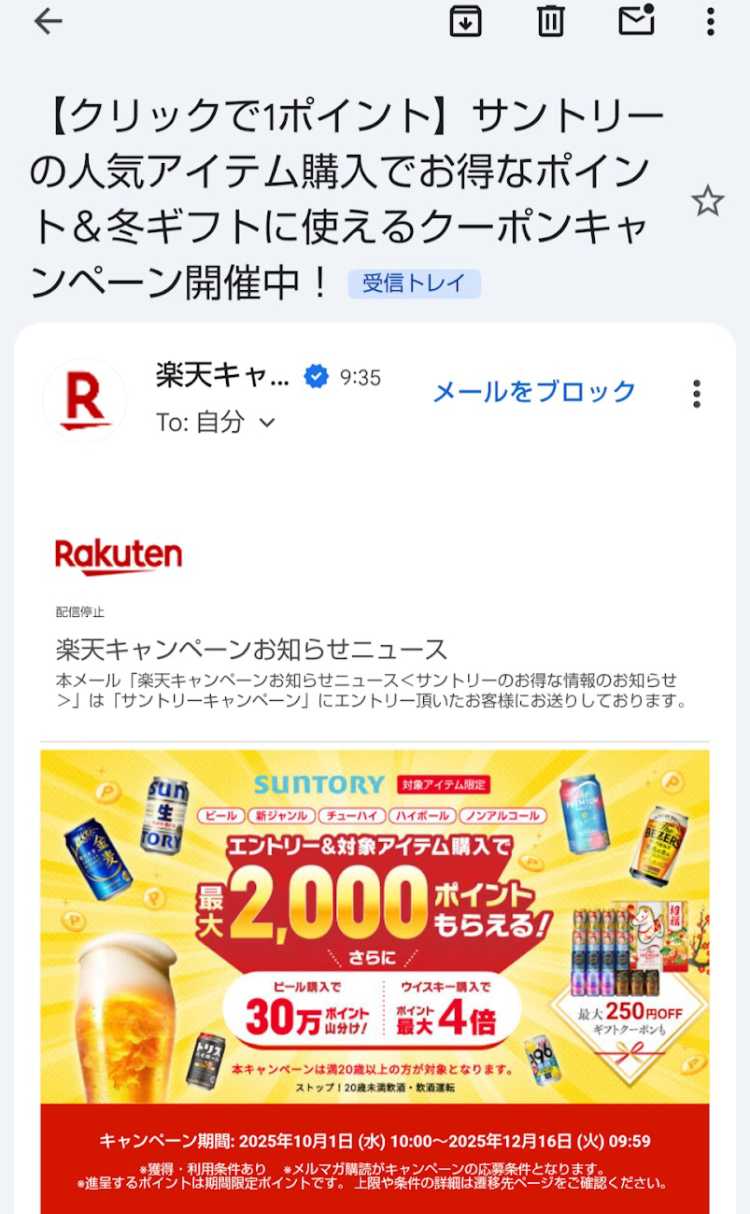The height and width of the screenshot is (1214, 750).
Task: Tap the 受信トレイ label chip
Action: [x=414, y=283]
